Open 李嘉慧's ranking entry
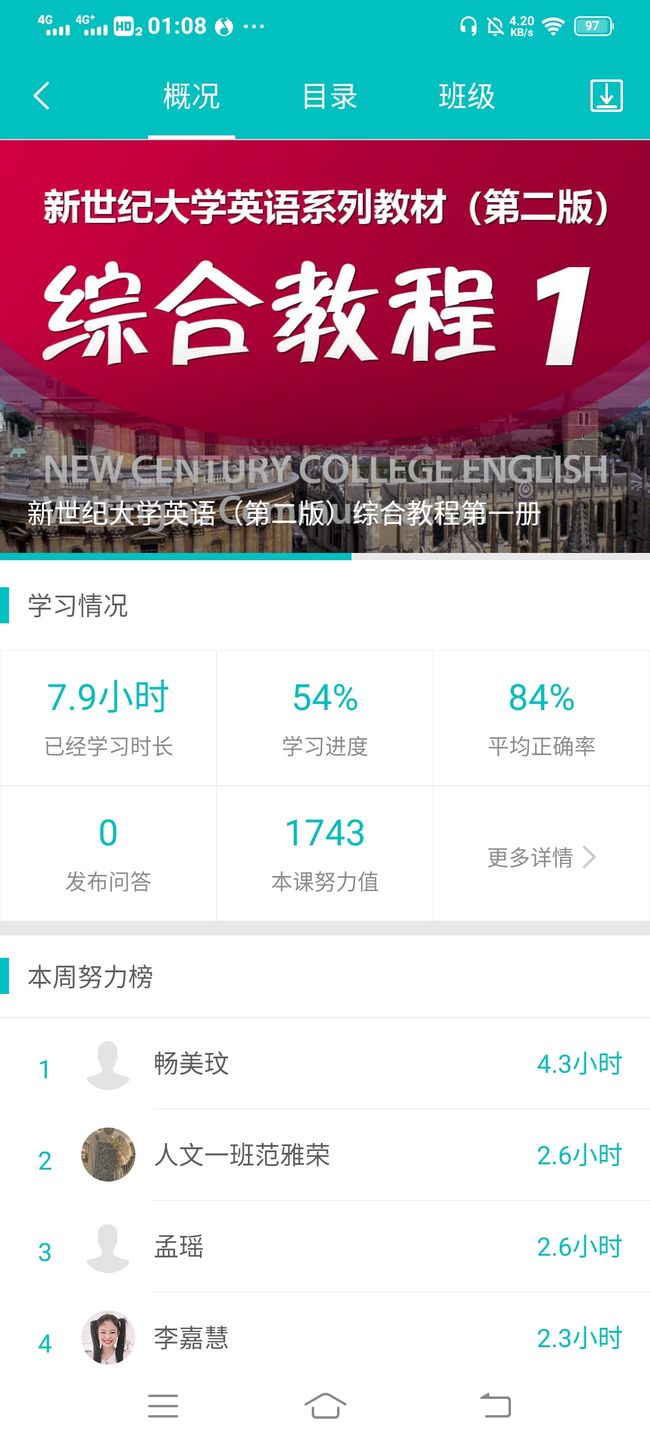650x1444 pixels. (325, 1337)
